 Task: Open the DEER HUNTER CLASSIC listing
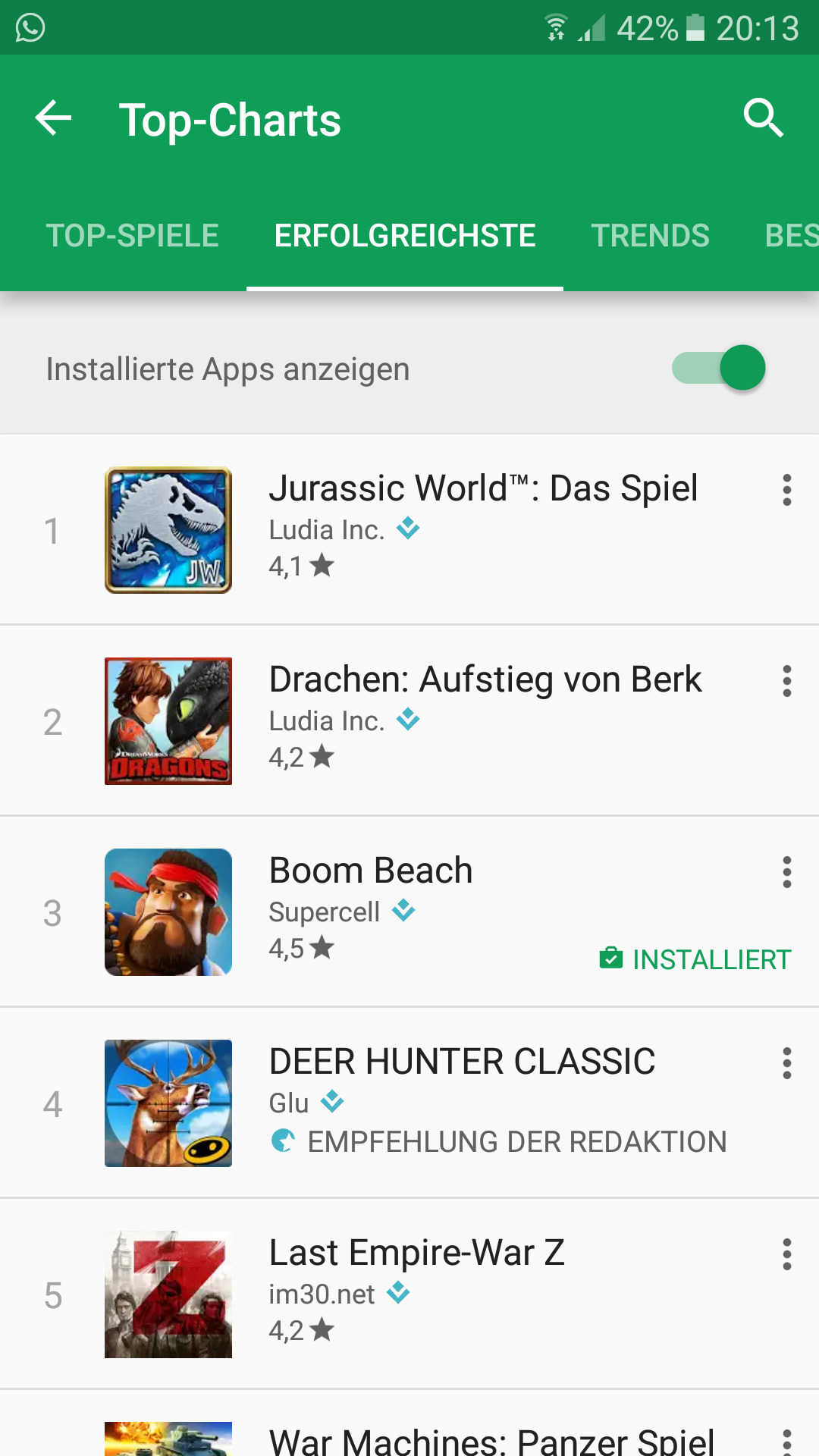click(462, 1062)
